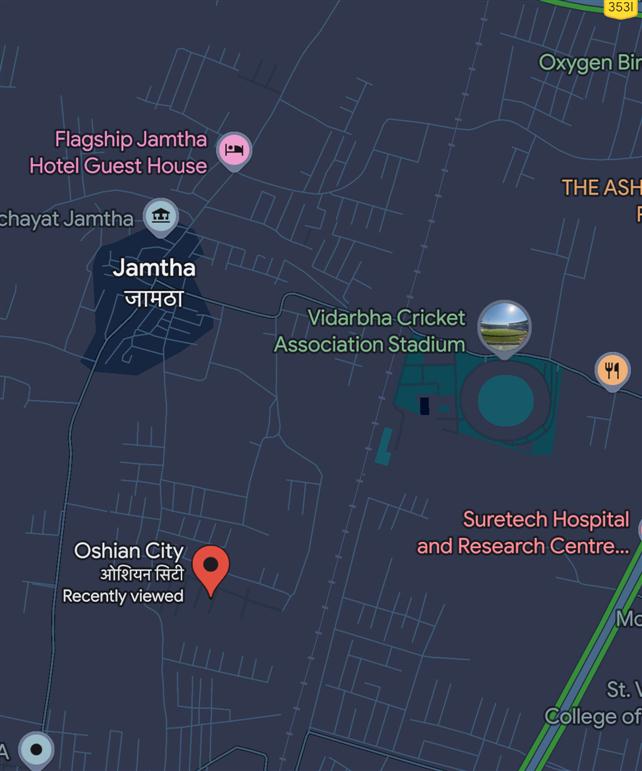Open Flagship Jamtha Hotel Guest House pin
The image size is (642, 771).
(x=234, y=151)
